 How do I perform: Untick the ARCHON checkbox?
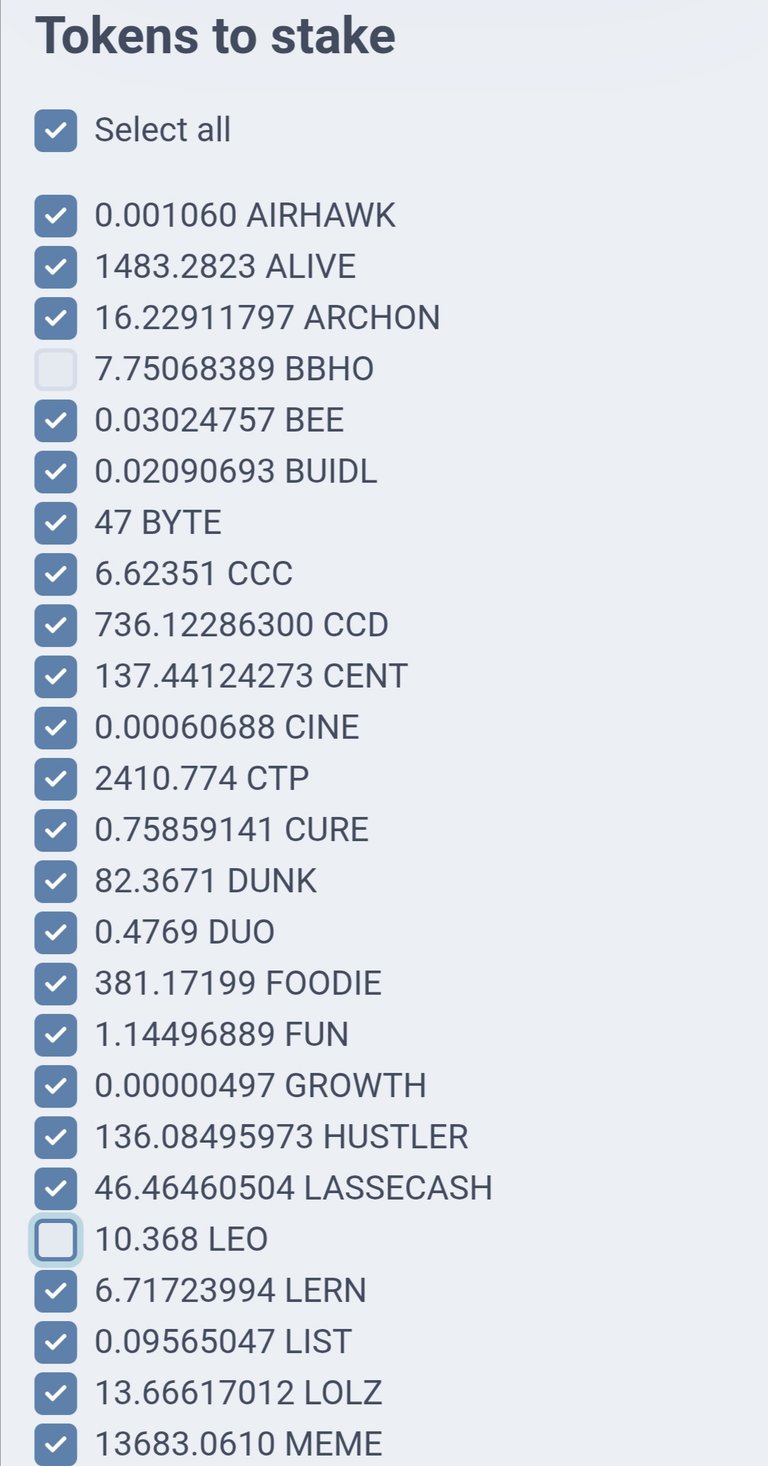pyautogui.click(x=55, y=318)
